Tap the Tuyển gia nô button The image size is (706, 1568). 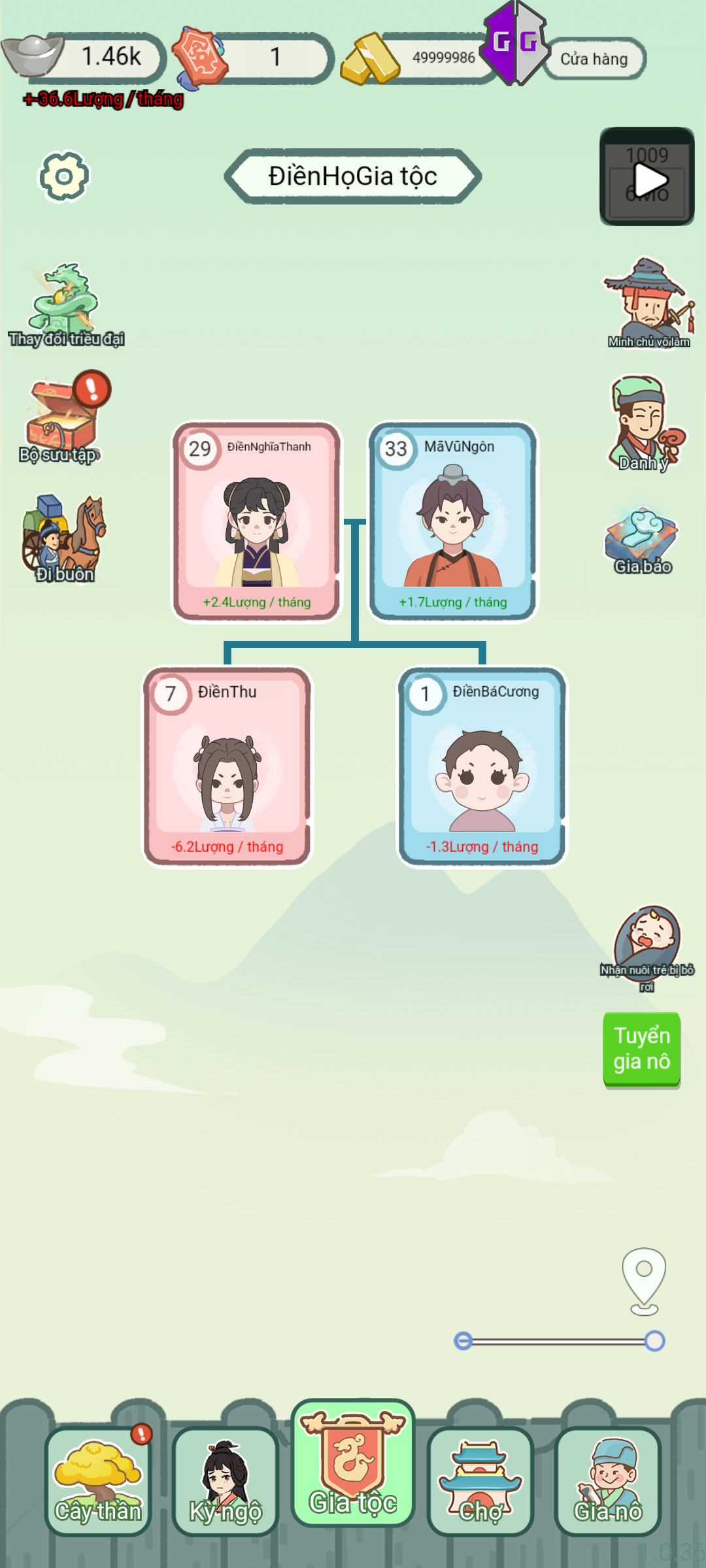pyautogui.click(x=641, y=1049)
